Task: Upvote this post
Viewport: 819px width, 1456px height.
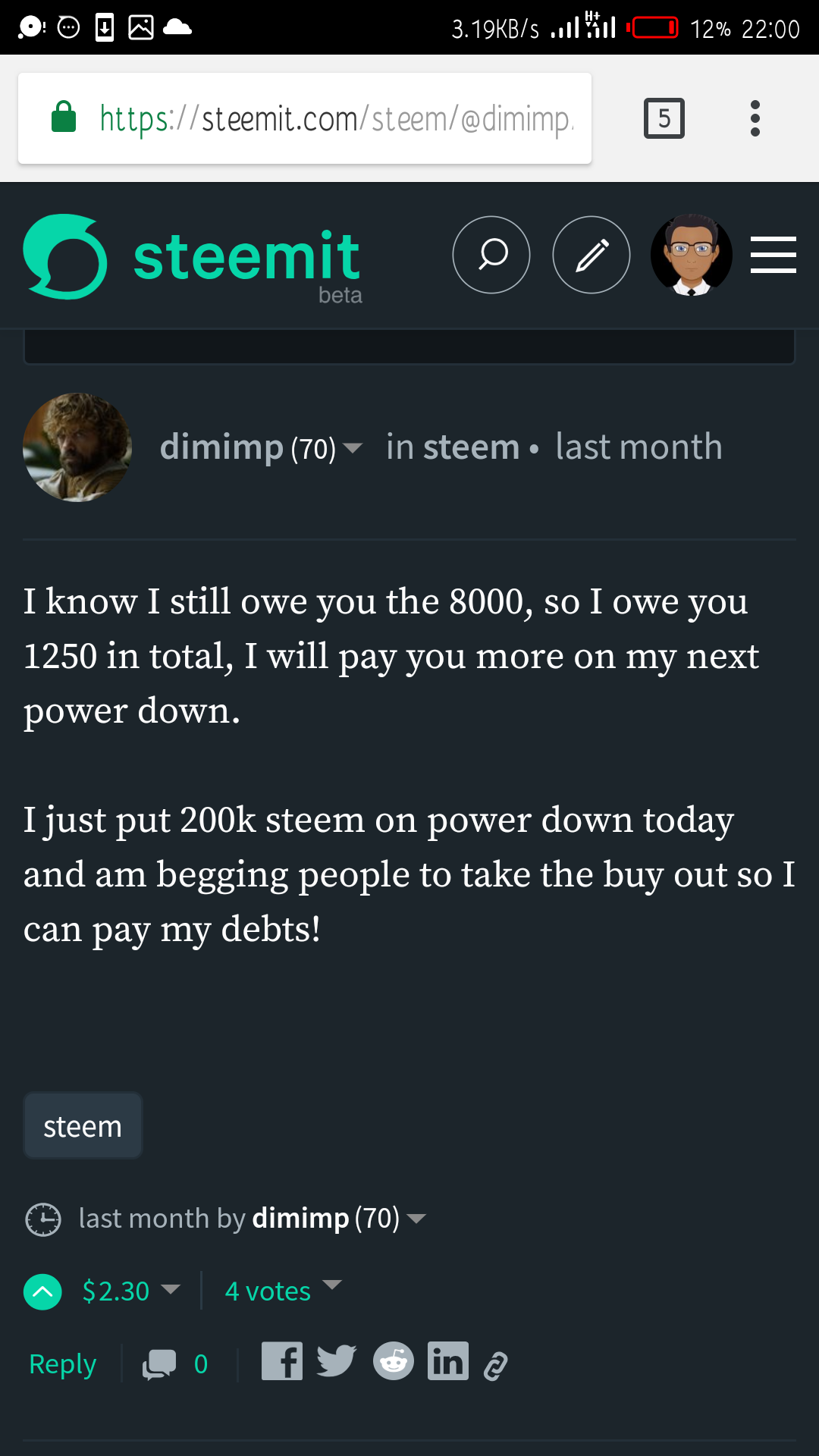Action: tap(43, 1291)
